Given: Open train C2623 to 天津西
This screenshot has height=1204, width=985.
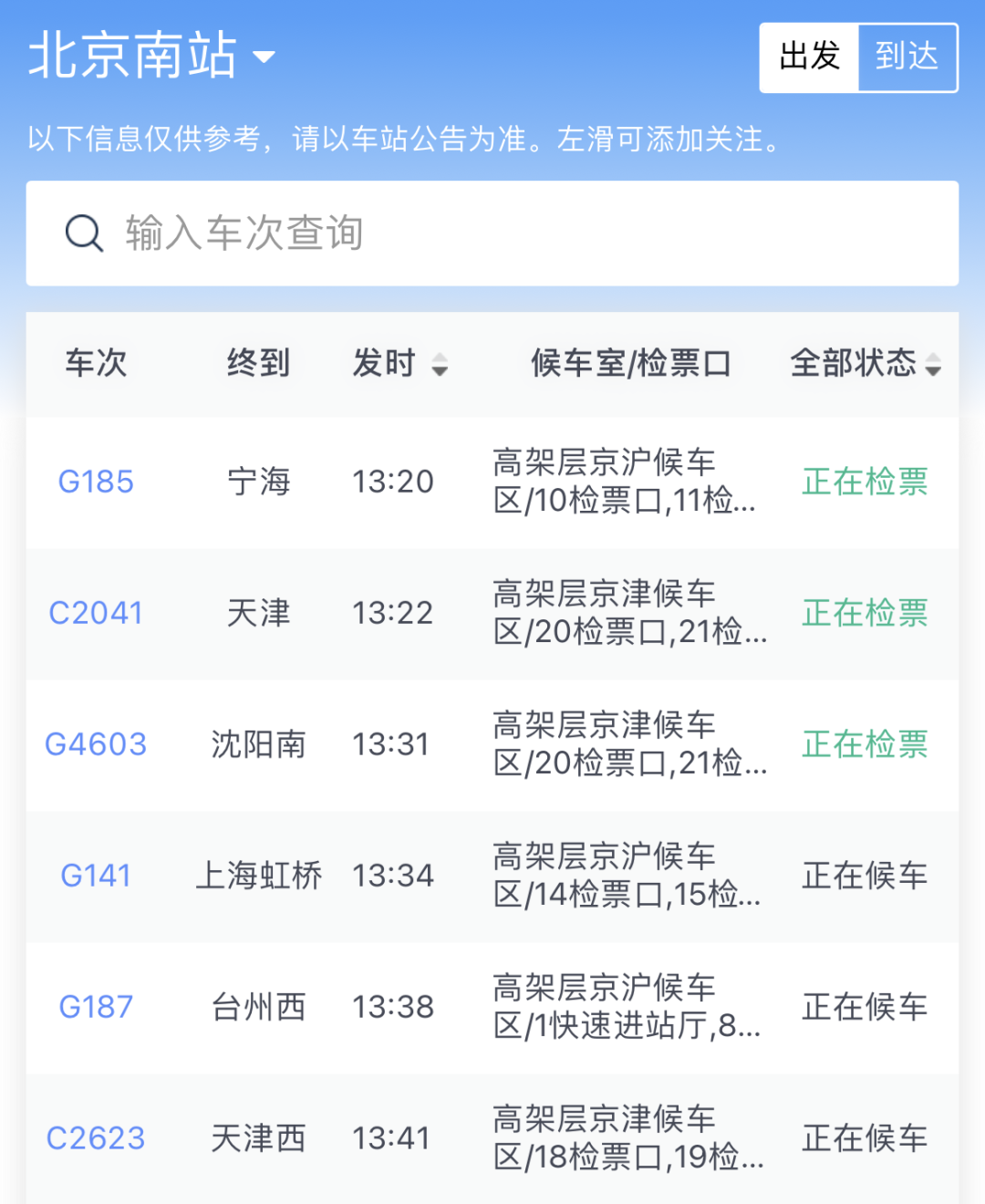Looking at the screenshot, I should coord(96,1137).
